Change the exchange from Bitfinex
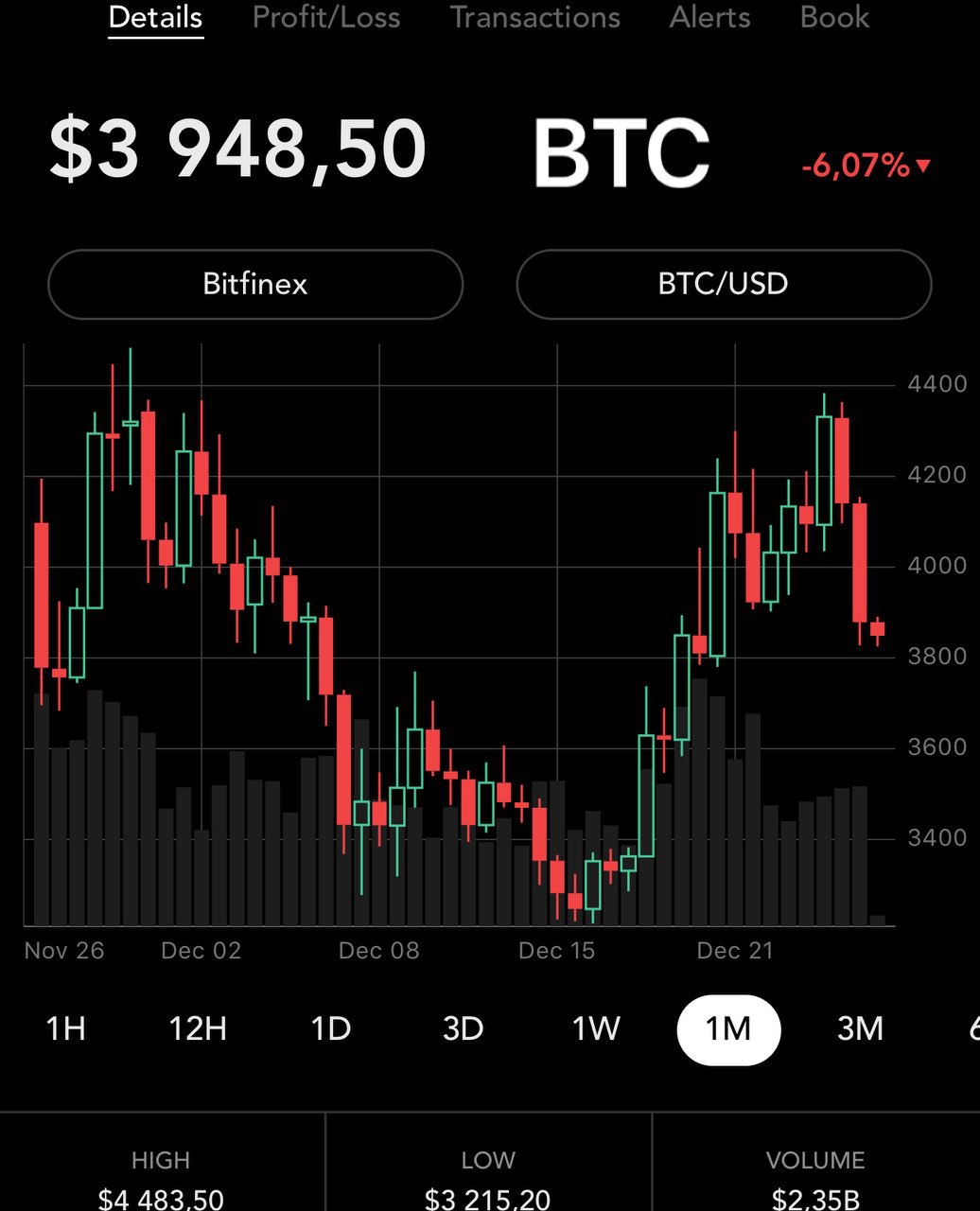This screenshot has width=980, height=1211. tap(255, 284)
